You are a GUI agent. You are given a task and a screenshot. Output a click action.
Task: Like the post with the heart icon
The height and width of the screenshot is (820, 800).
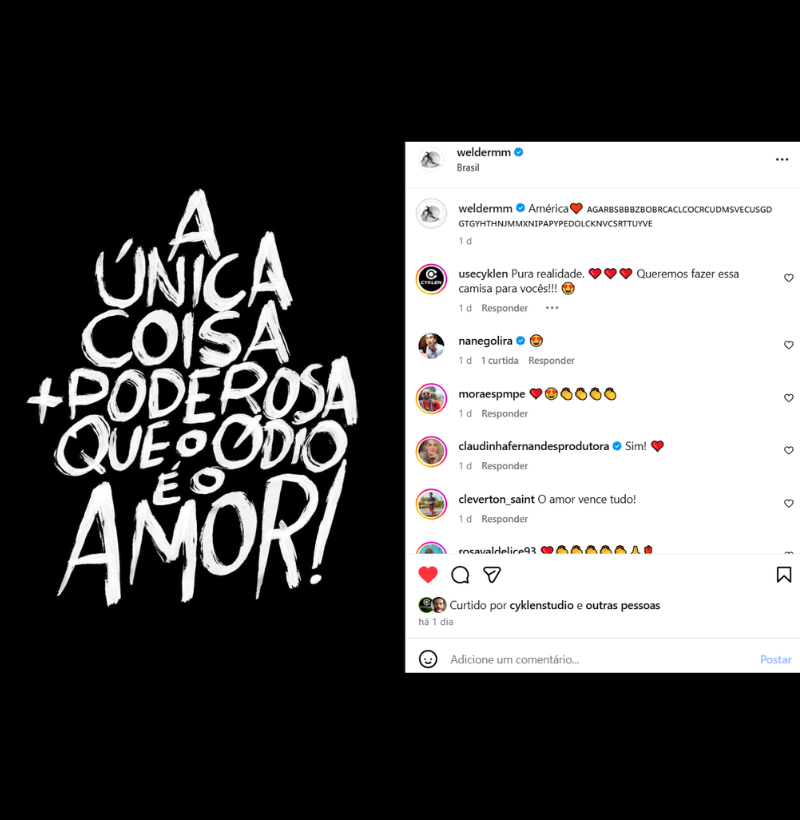tap(428, 574)
